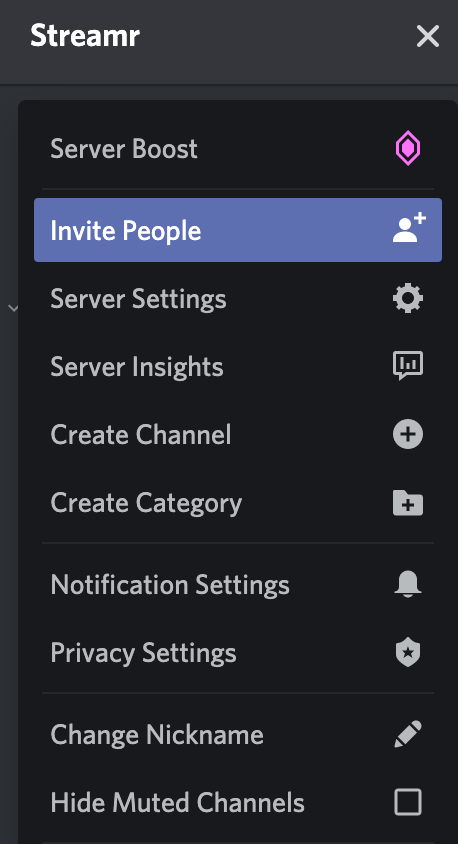Open Server Boost option

(238, 149)
